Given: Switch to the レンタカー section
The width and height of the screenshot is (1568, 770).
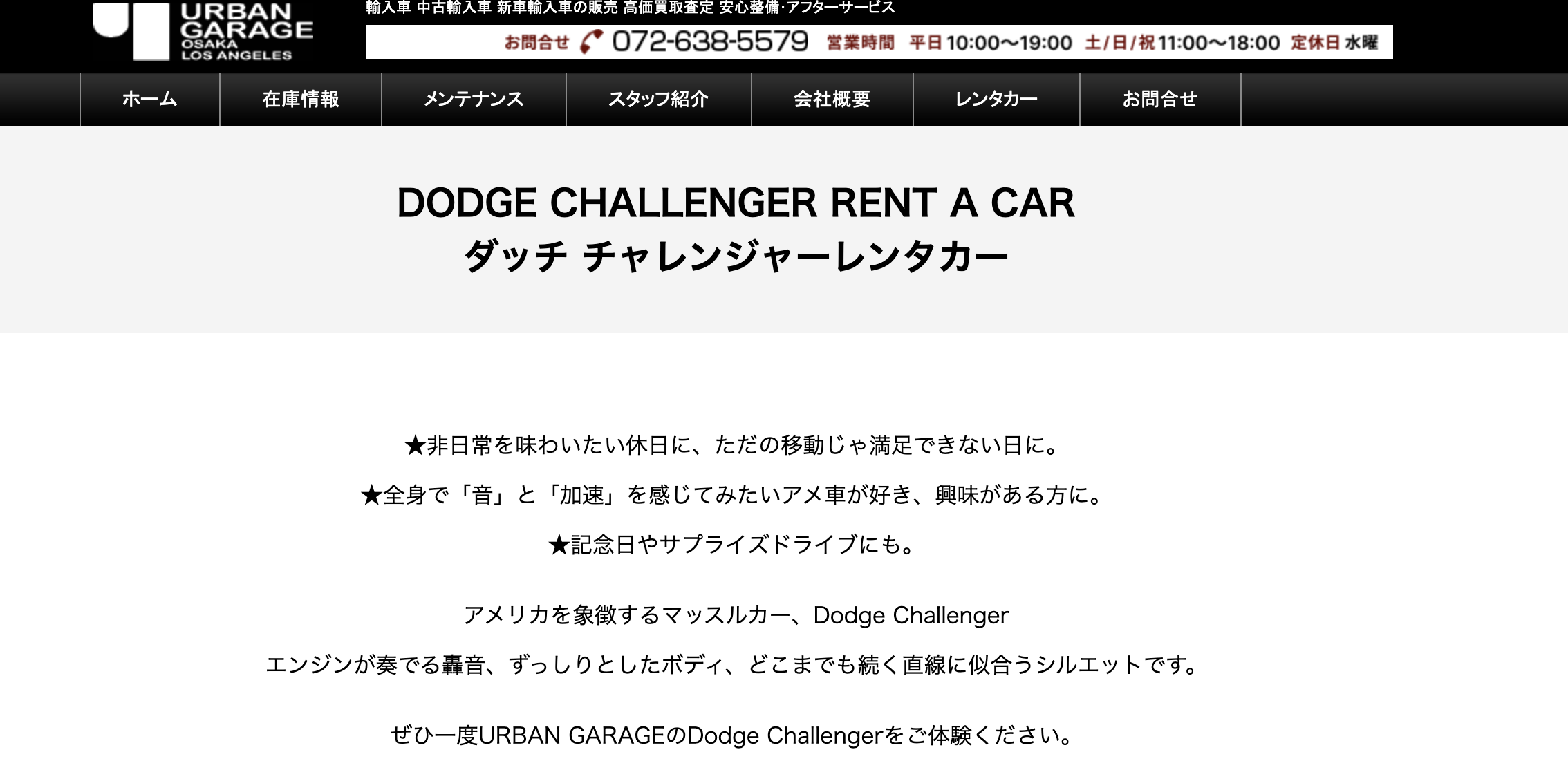Looking at the screenshot, I should (x=996, y=100).
